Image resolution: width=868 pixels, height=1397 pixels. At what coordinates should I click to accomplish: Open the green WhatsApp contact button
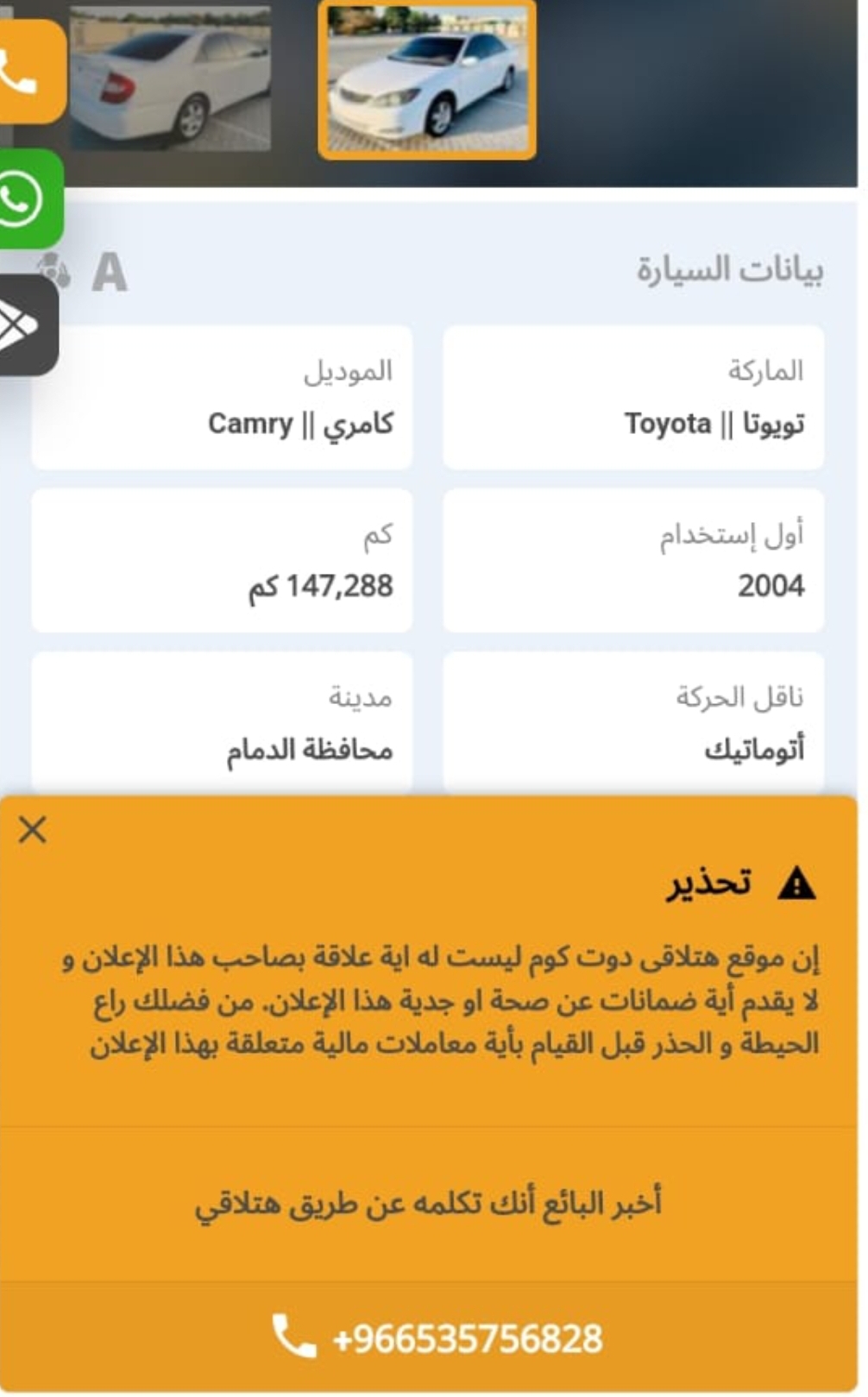30,199
